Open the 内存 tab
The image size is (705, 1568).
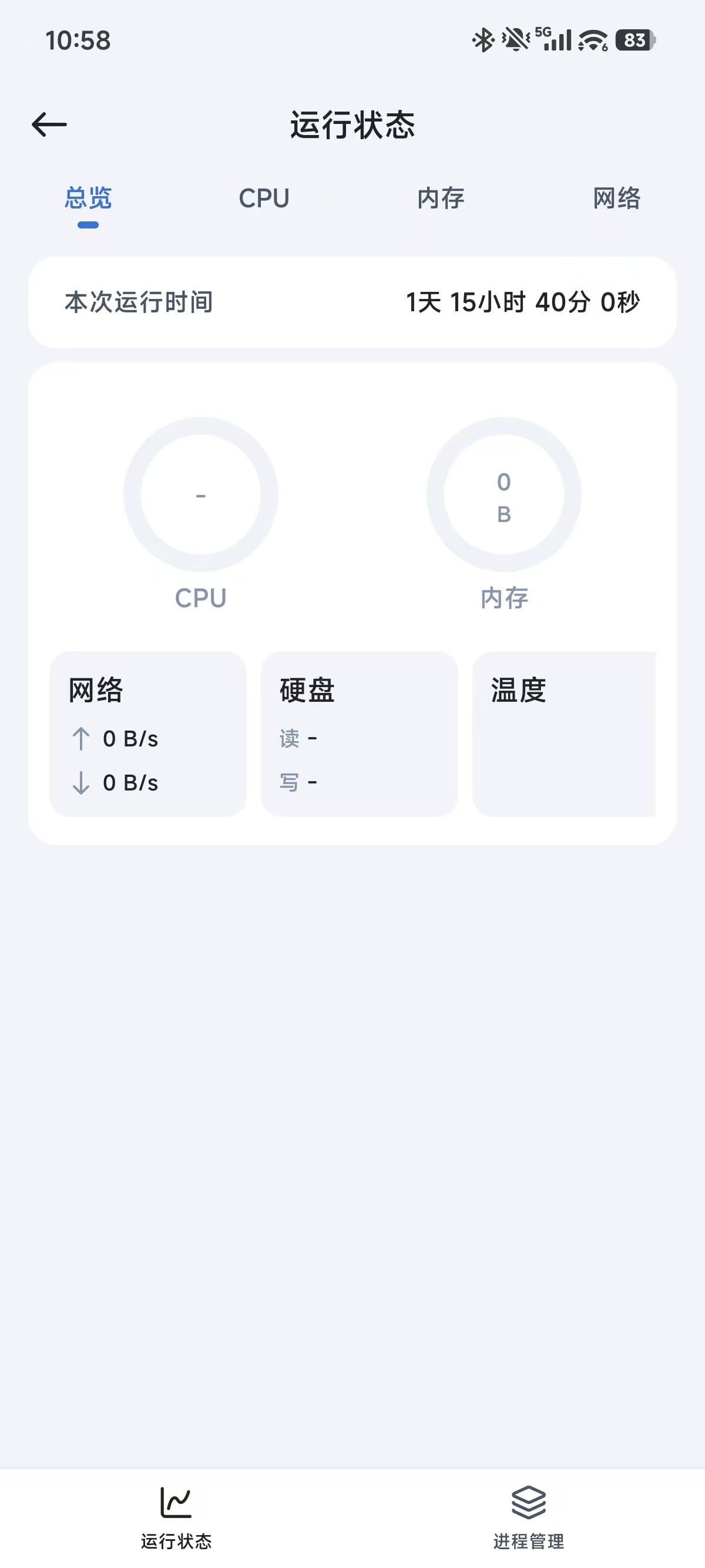(440, 198)
